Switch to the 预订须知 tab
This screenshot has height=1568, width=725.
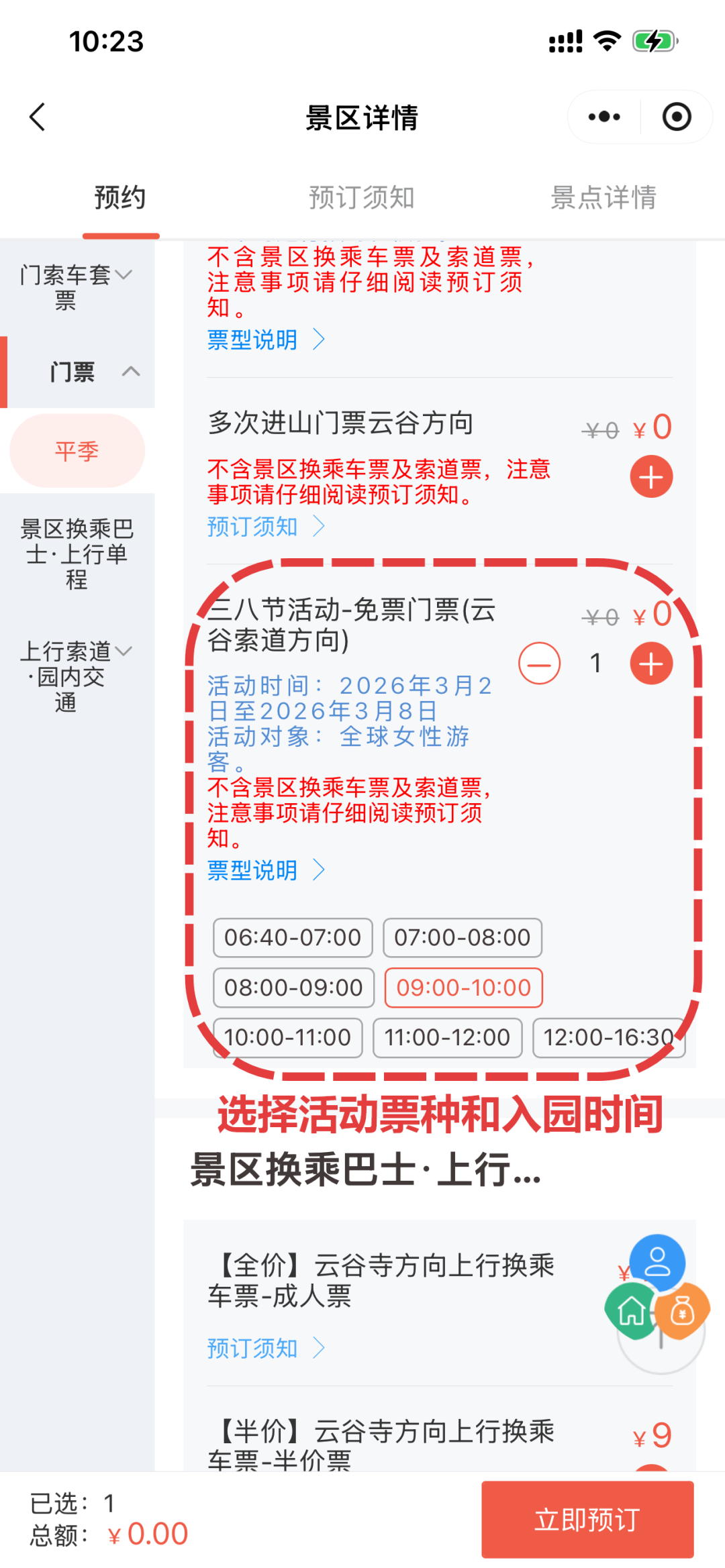point(362,197)
